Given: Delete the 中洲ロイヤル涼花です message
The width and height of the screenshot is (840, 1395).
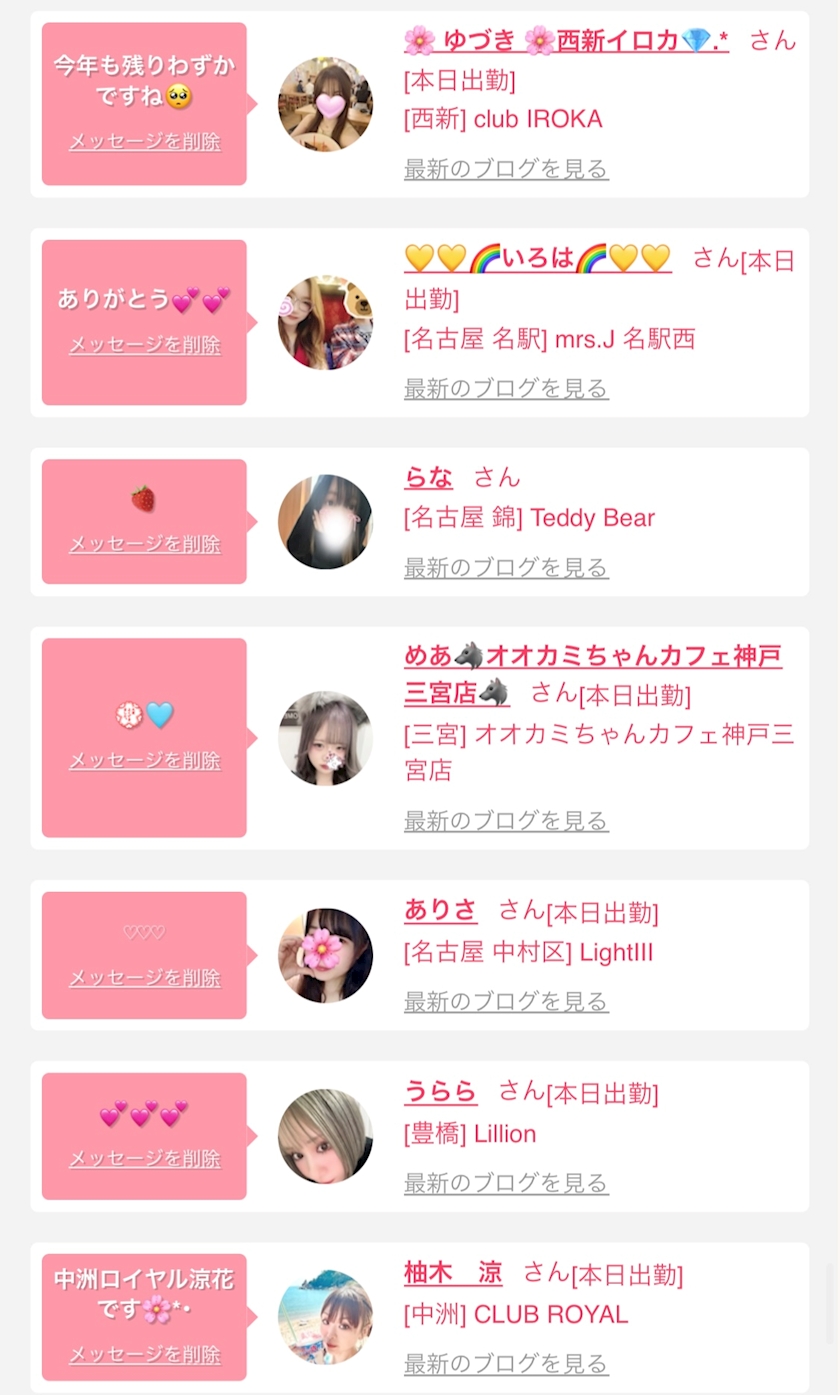Looking at the screenshot, I should (x=144, y=1354).
